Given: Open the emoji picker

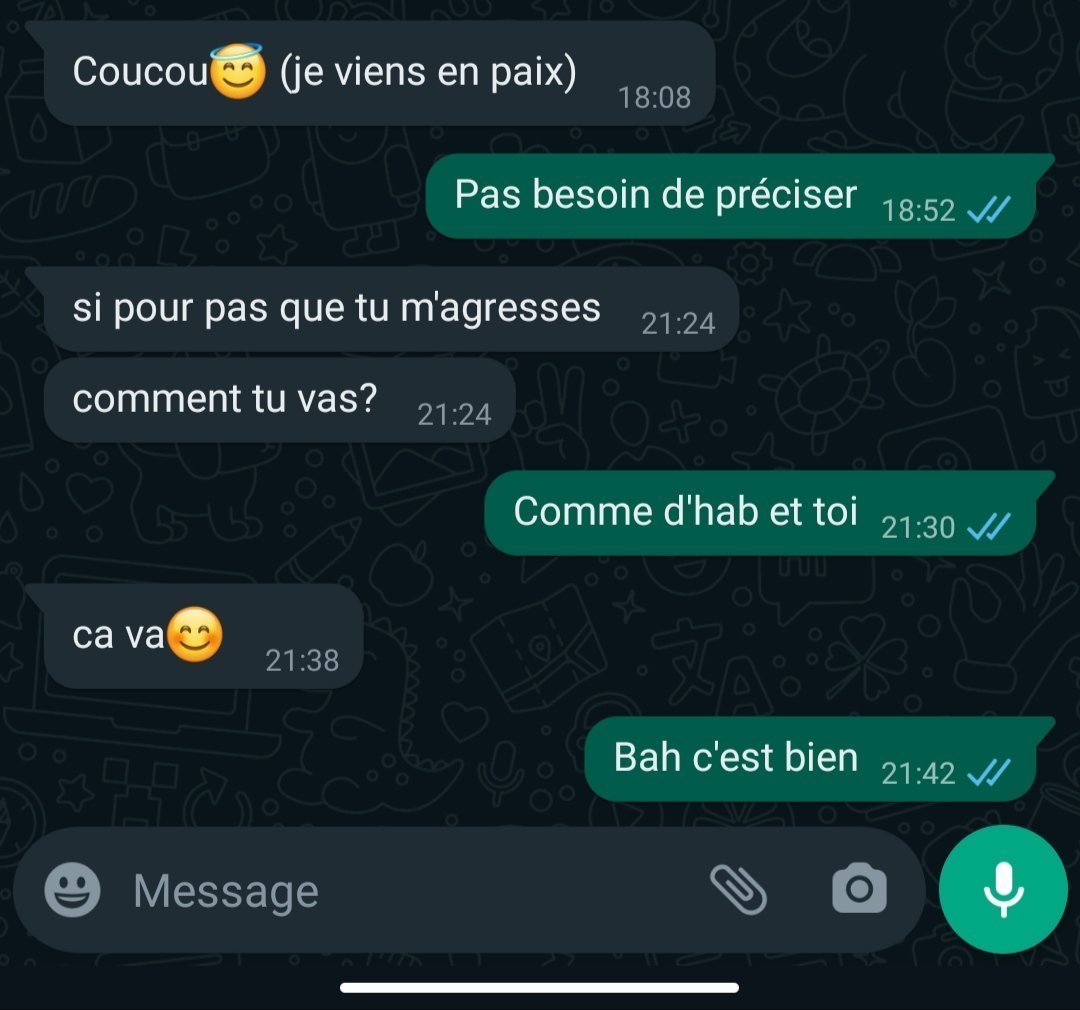Looking at the screenshot, I should coord(73,889).
